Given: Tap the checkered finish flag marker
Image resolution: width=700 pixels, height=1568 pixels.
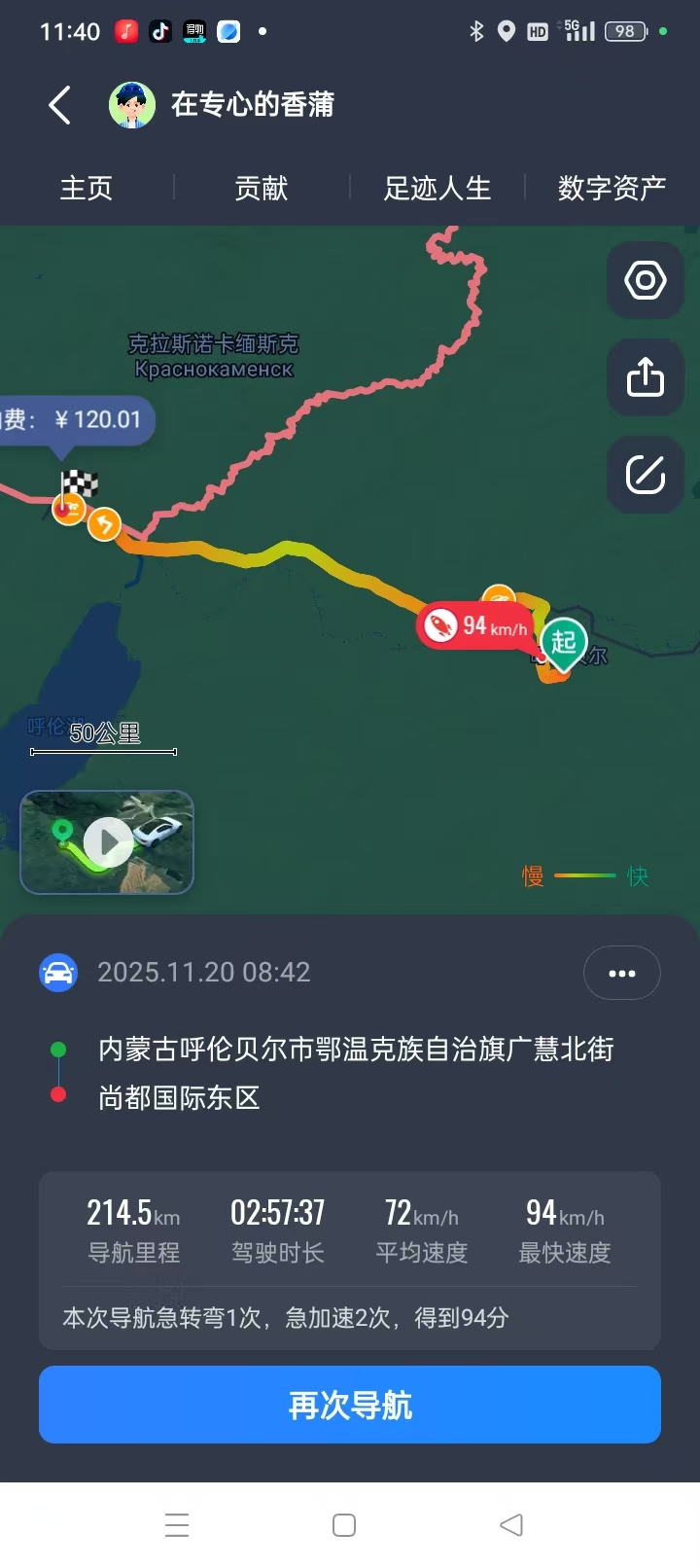Looking at the screenshot, I should coord(80,483).
